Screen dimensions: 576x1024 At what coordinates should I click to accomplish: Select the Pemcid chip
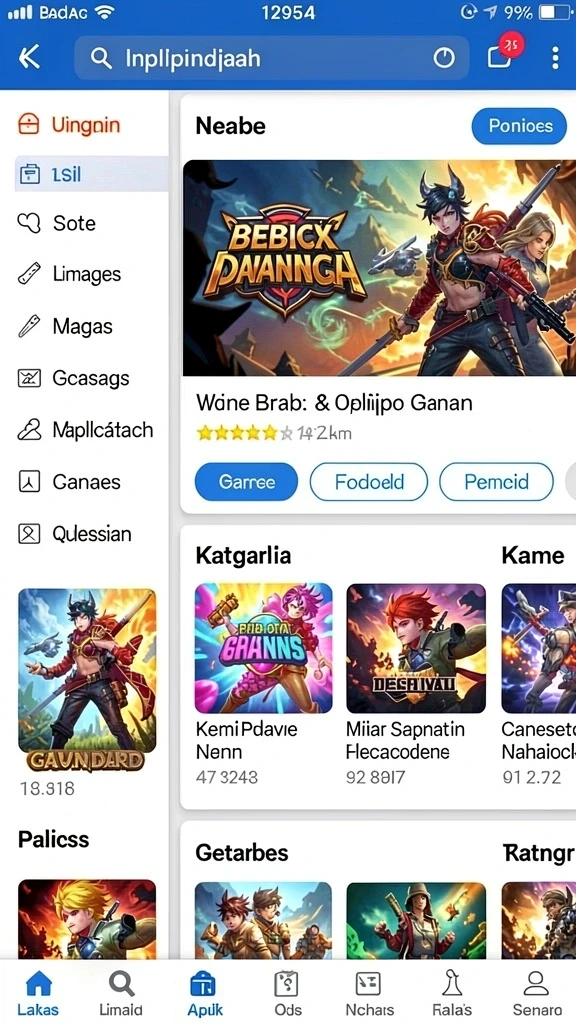496,482
